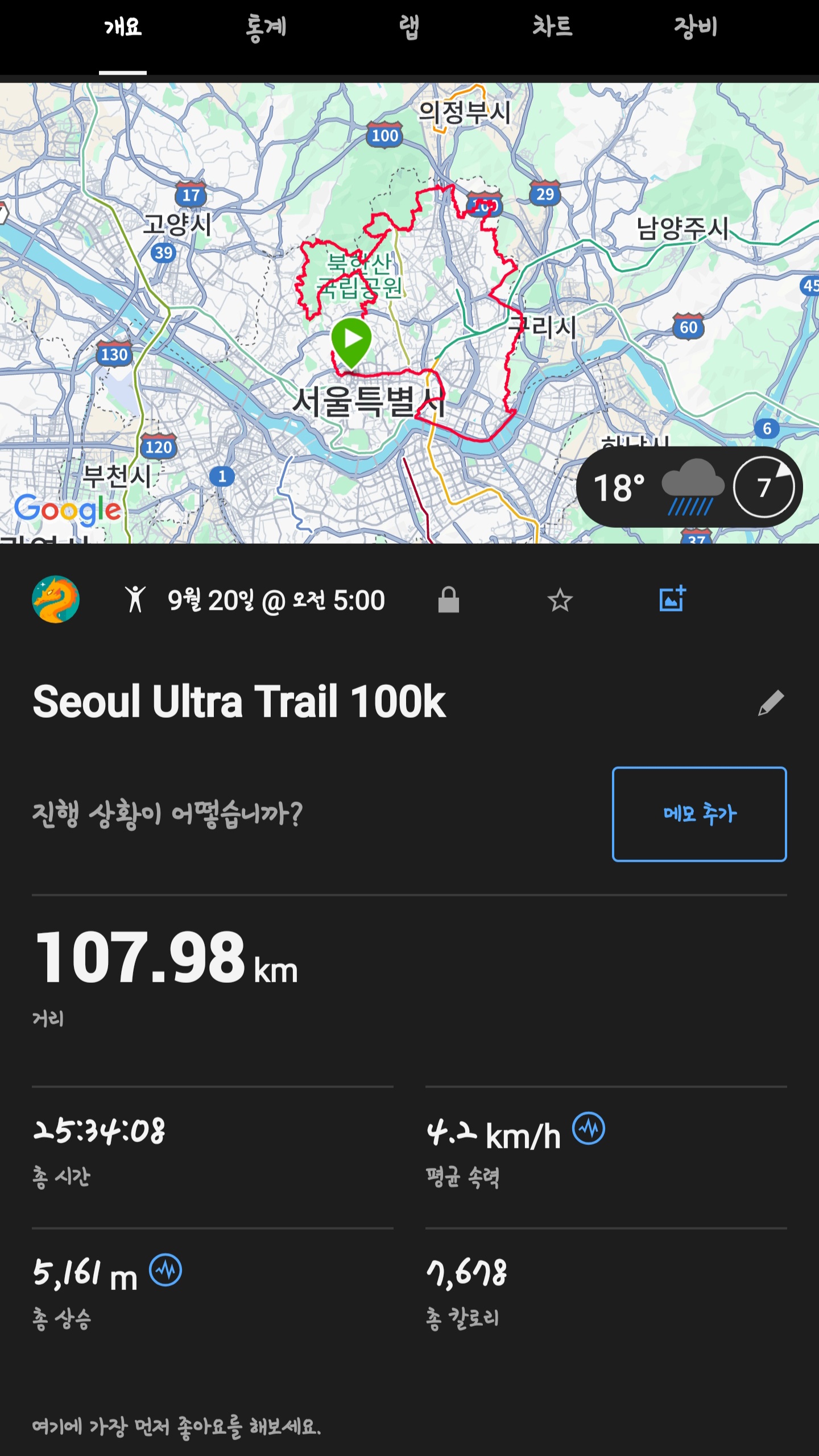The height and width of the screenshot is (1456, 819).
Task: Switch to the 통계 tab
Action: pyautogui.click(x=266, y=27)
